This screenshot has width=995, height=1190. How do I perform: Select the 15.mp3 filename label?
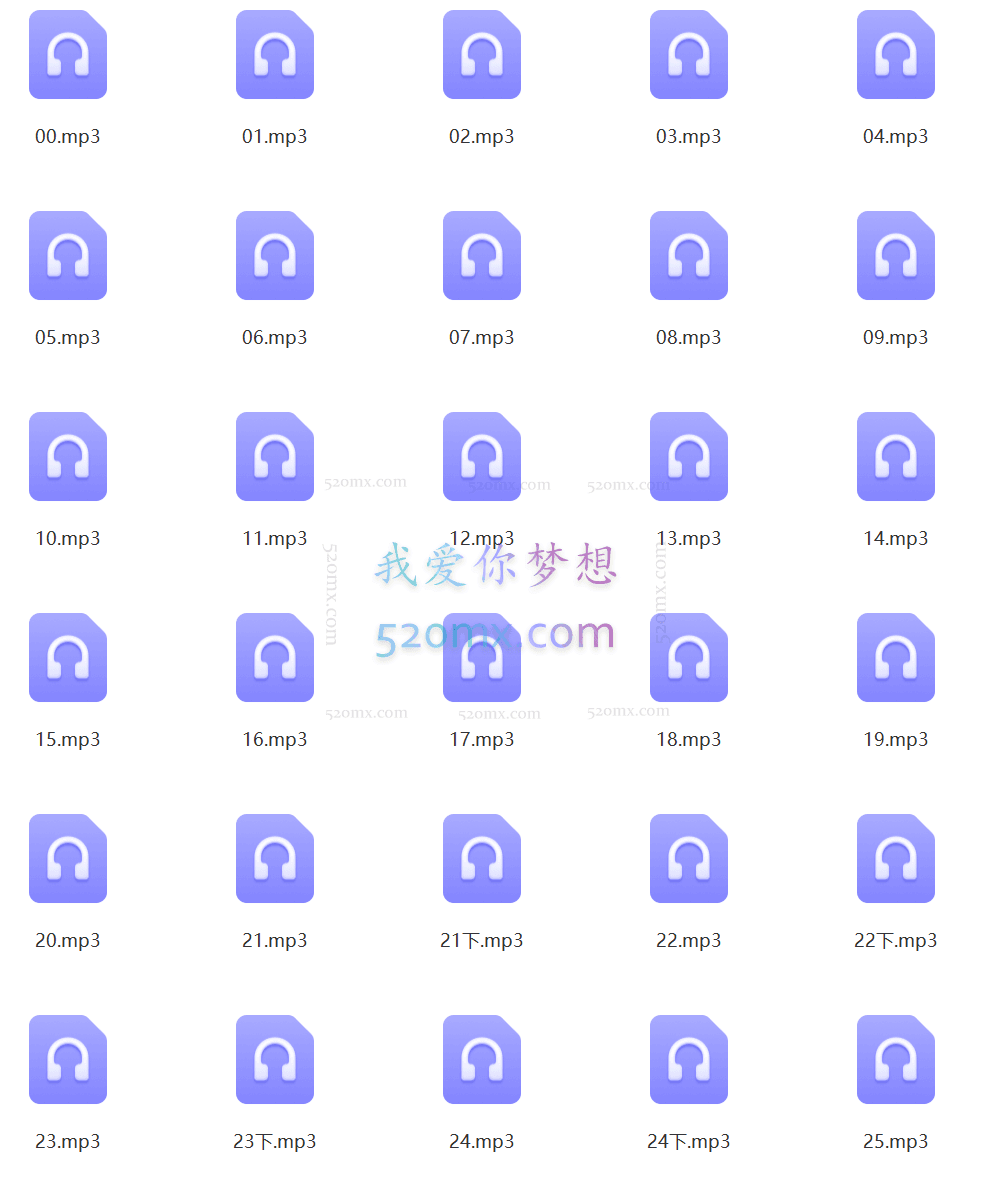(67, 740)
